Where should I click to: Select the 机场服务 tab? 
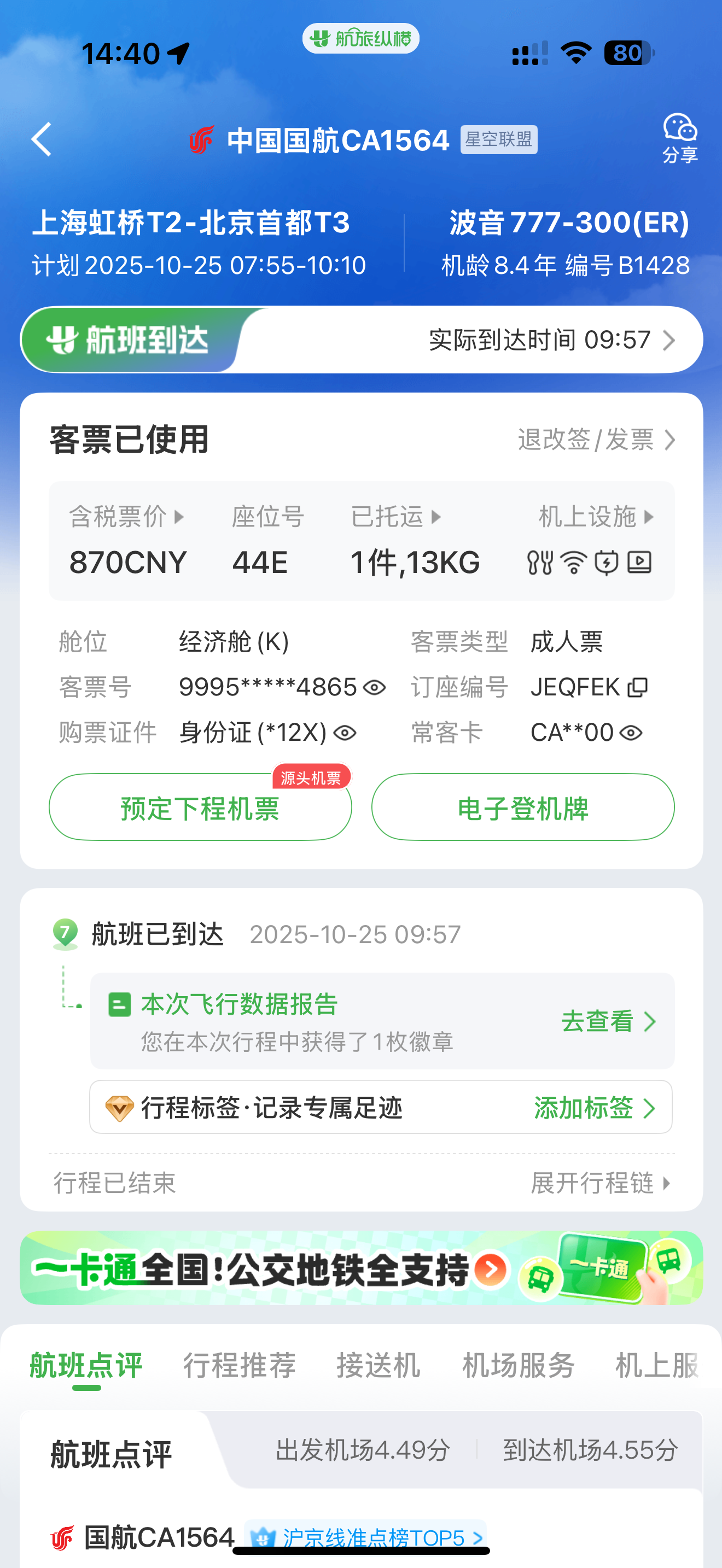518,1365
